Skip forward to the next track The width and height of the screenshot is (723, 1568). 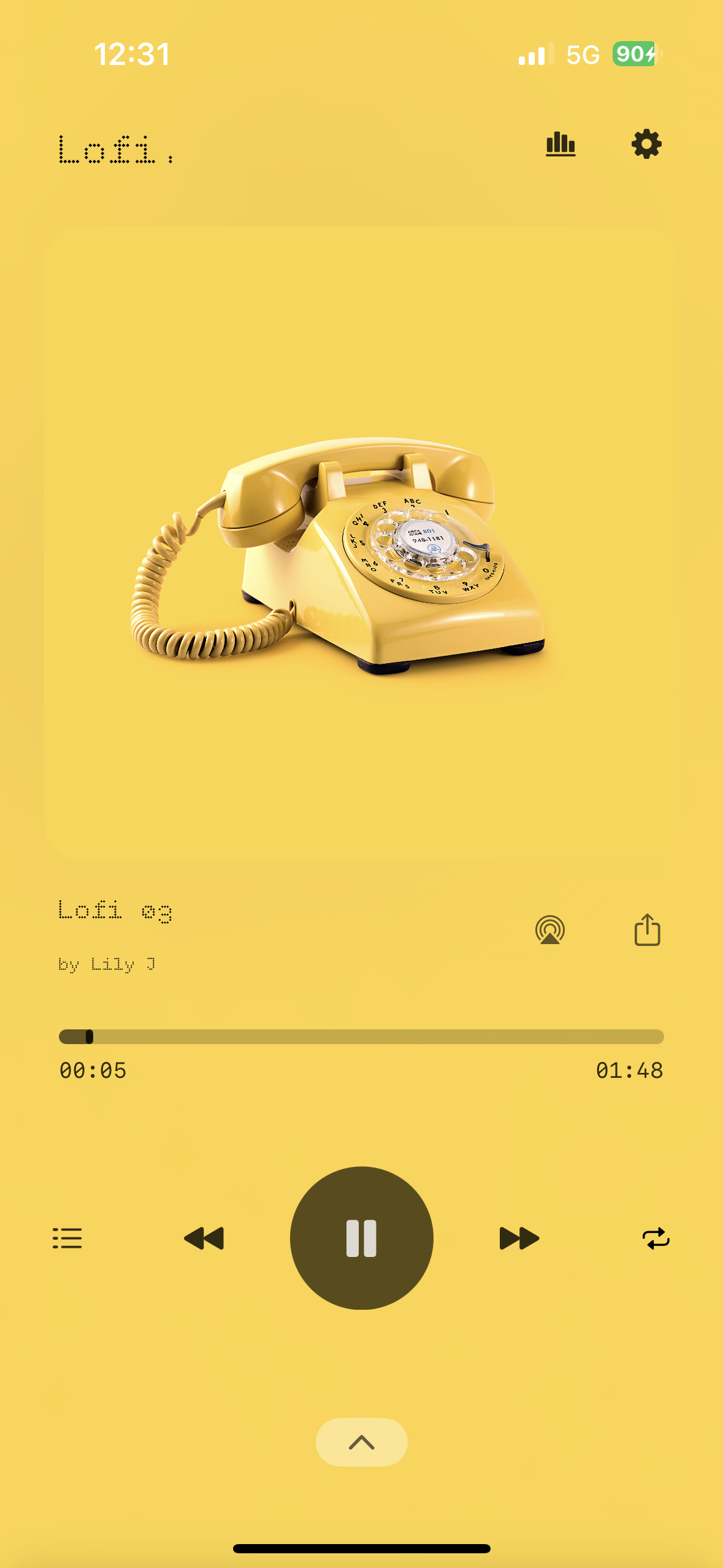pyautogui.click(x=519, y=1238)
